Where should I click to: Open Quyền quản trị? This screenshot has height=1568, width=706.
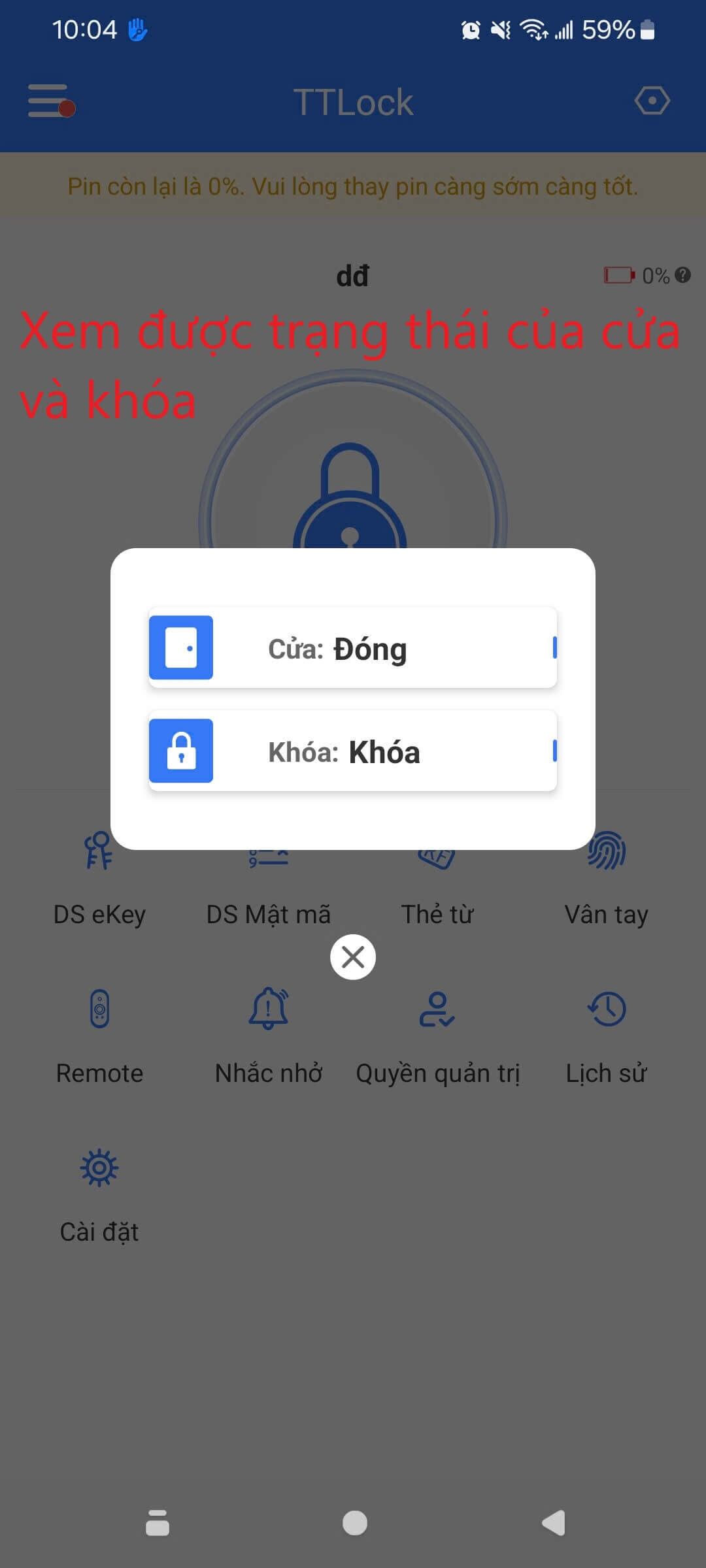pos(437,1037)
